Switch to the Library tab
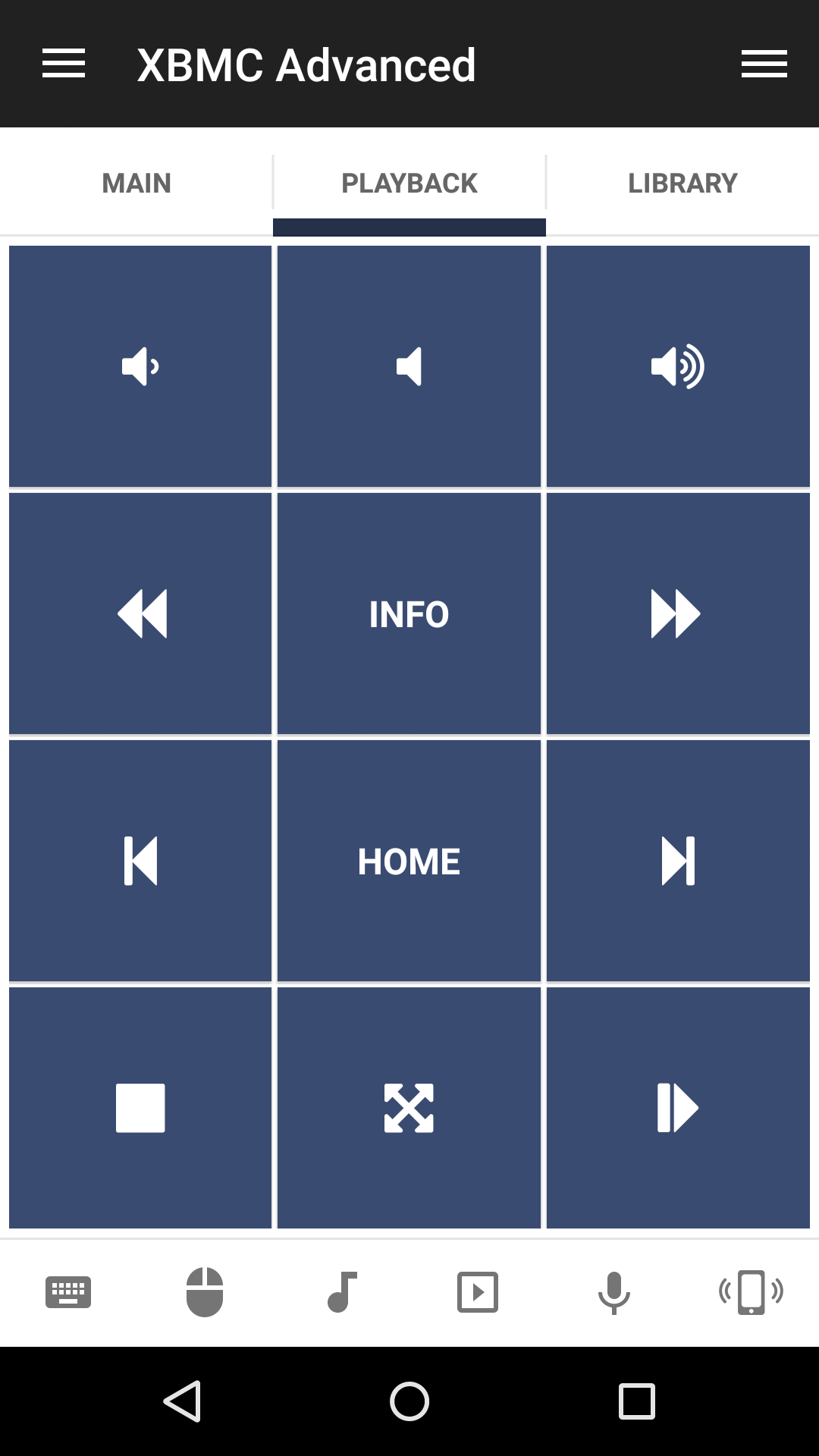The height and width of the screenshot is (1456, 819). click(682, 183)
